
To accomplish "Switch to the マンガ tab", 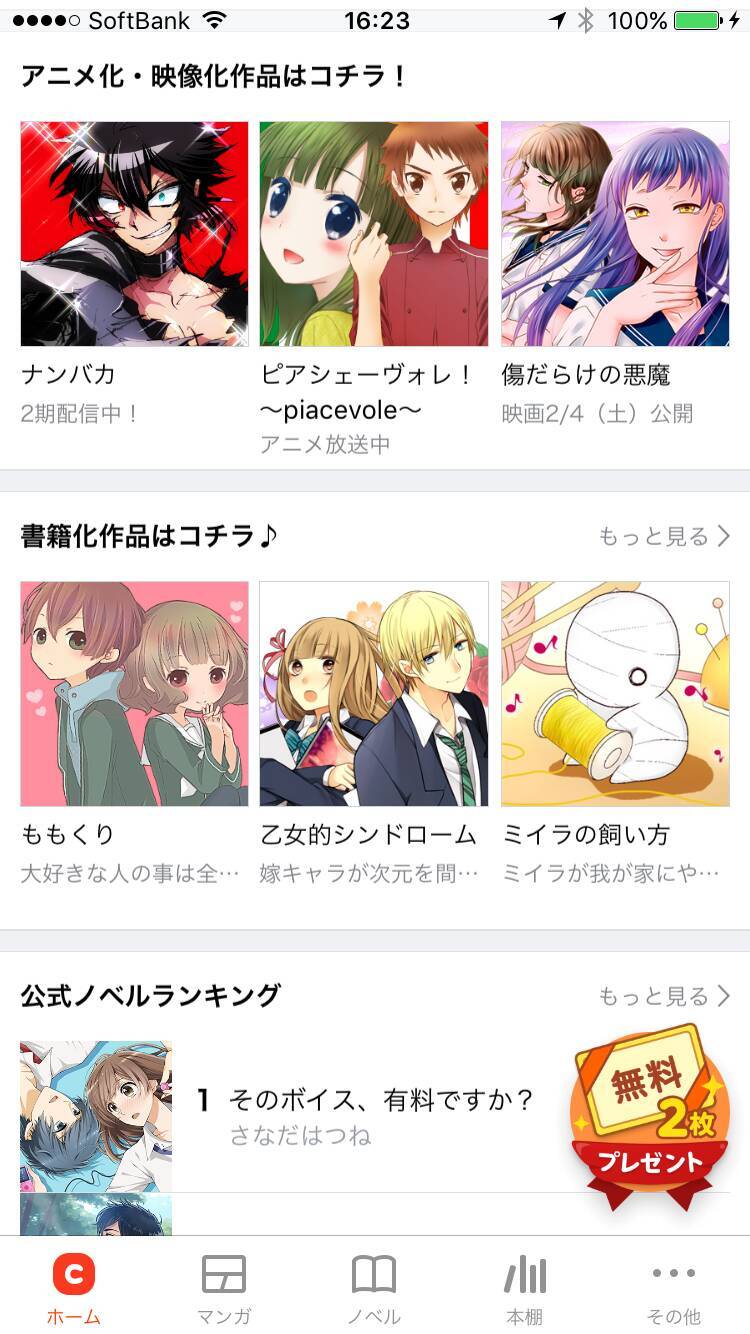I will (x=224, y=1288).
